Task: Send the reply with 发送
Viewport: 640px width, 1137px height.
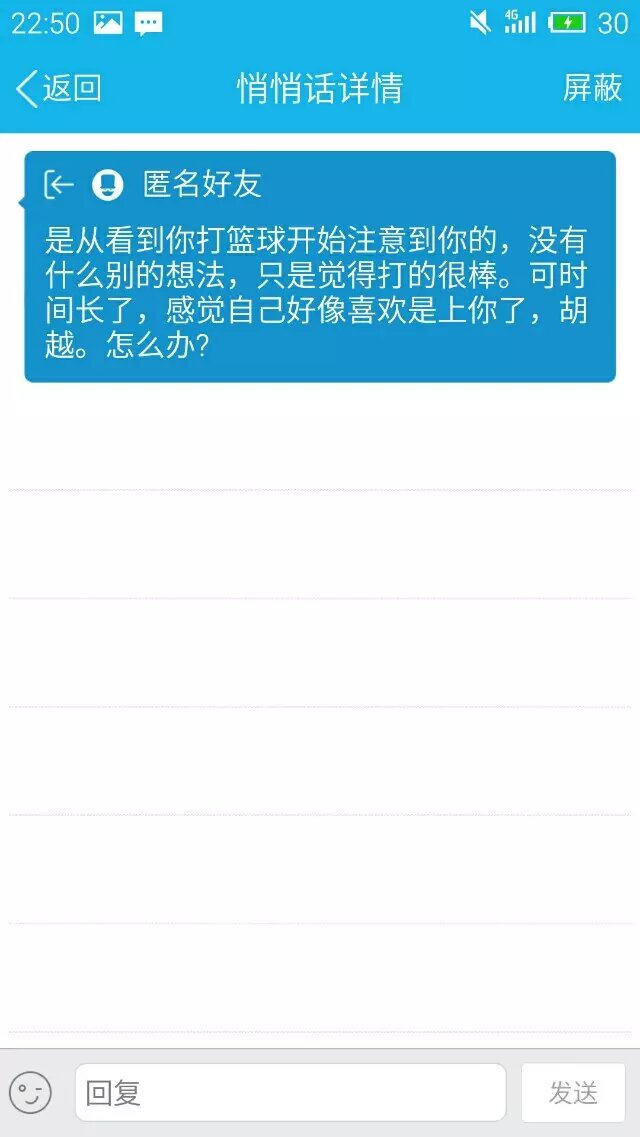Action: click(573, 1092)
